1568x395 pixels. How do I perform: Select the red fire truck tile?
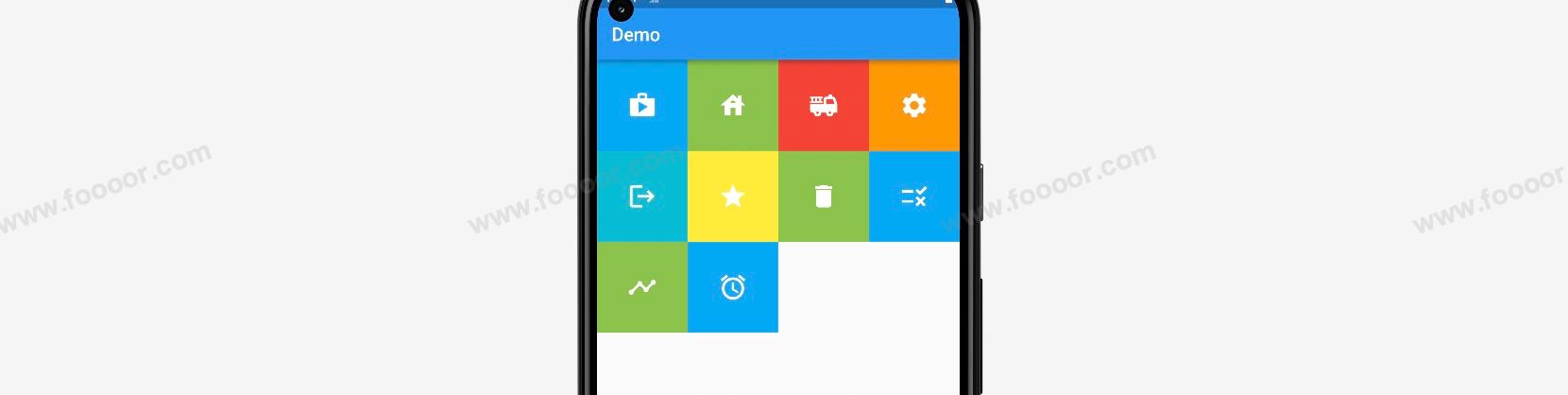tap(824, 105)
